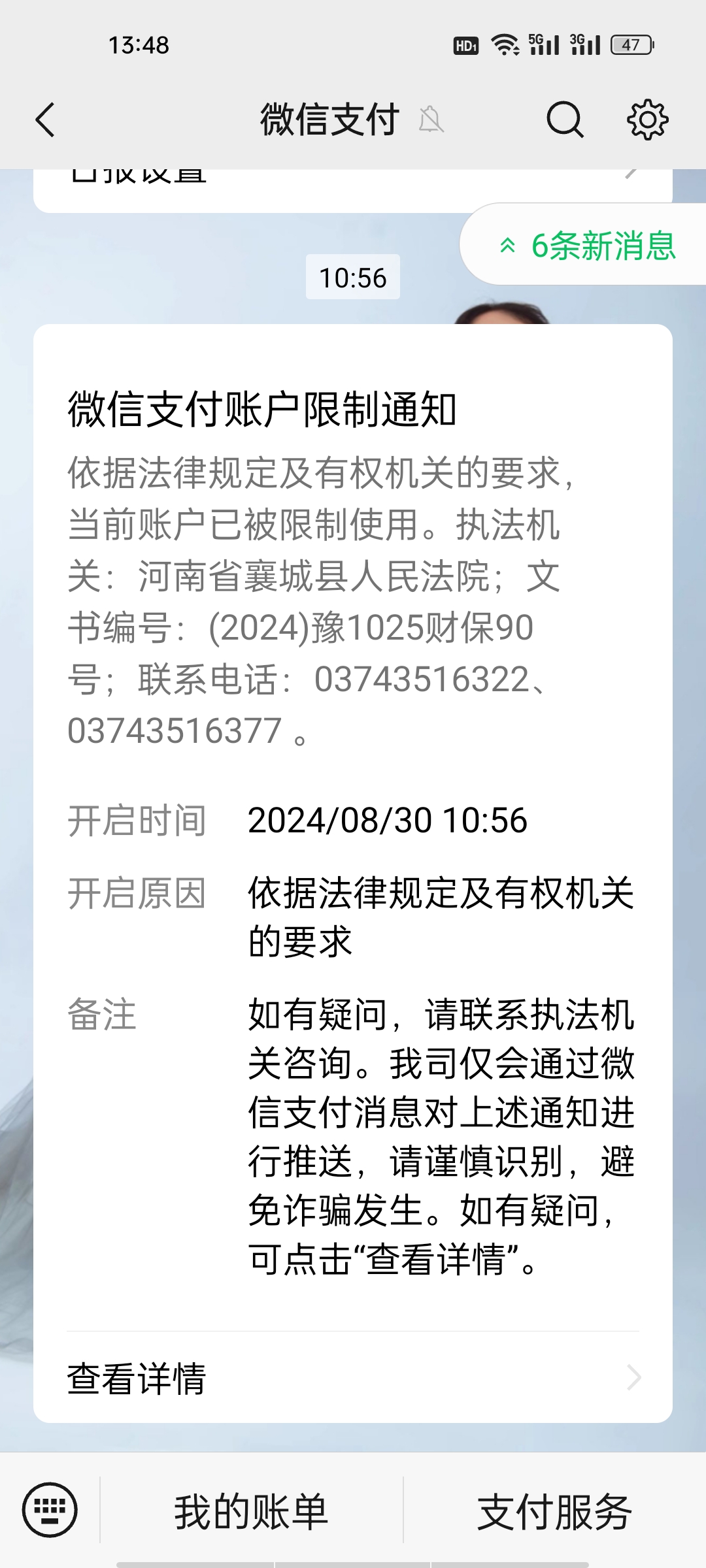706x1568 pixels.
Task: Tap the 10:56 timestamp bubble
Action: (352, 277)
